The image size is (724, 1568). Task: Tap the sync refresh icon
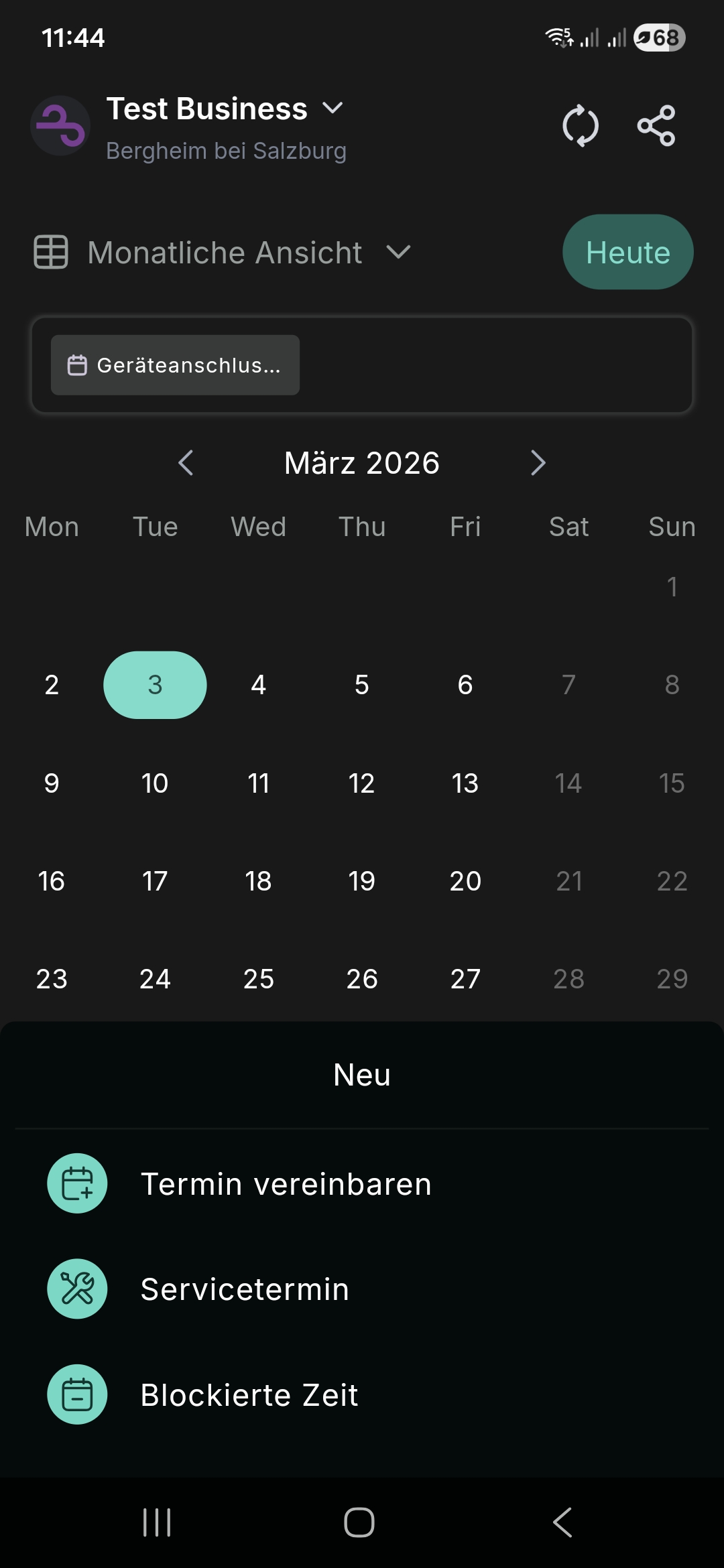(x=580, y=125)
